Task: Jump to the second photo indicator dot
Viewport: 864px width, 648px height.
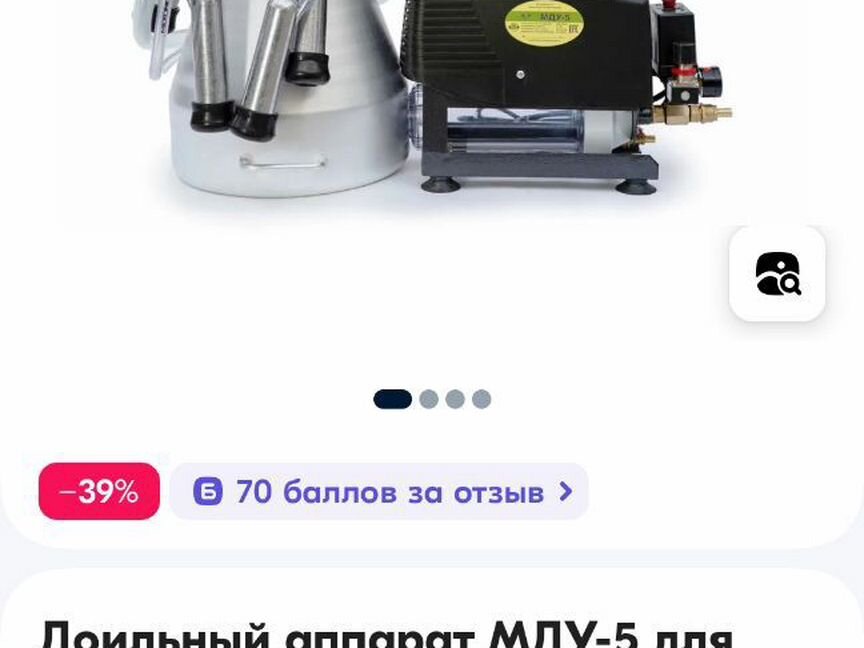Action: pos(429,399)
